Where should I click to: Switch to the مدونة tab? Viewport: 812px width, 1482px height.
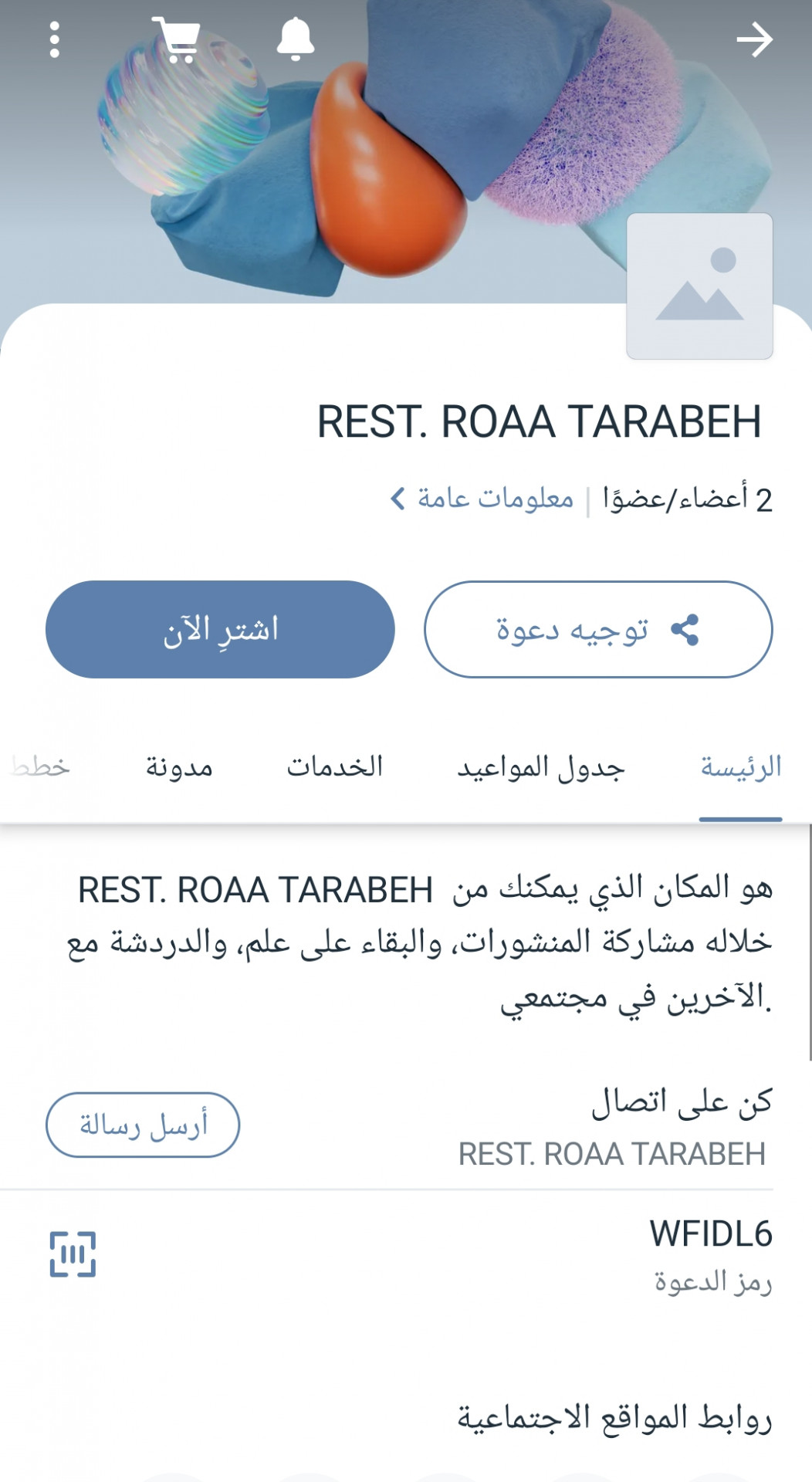[179, 767]
